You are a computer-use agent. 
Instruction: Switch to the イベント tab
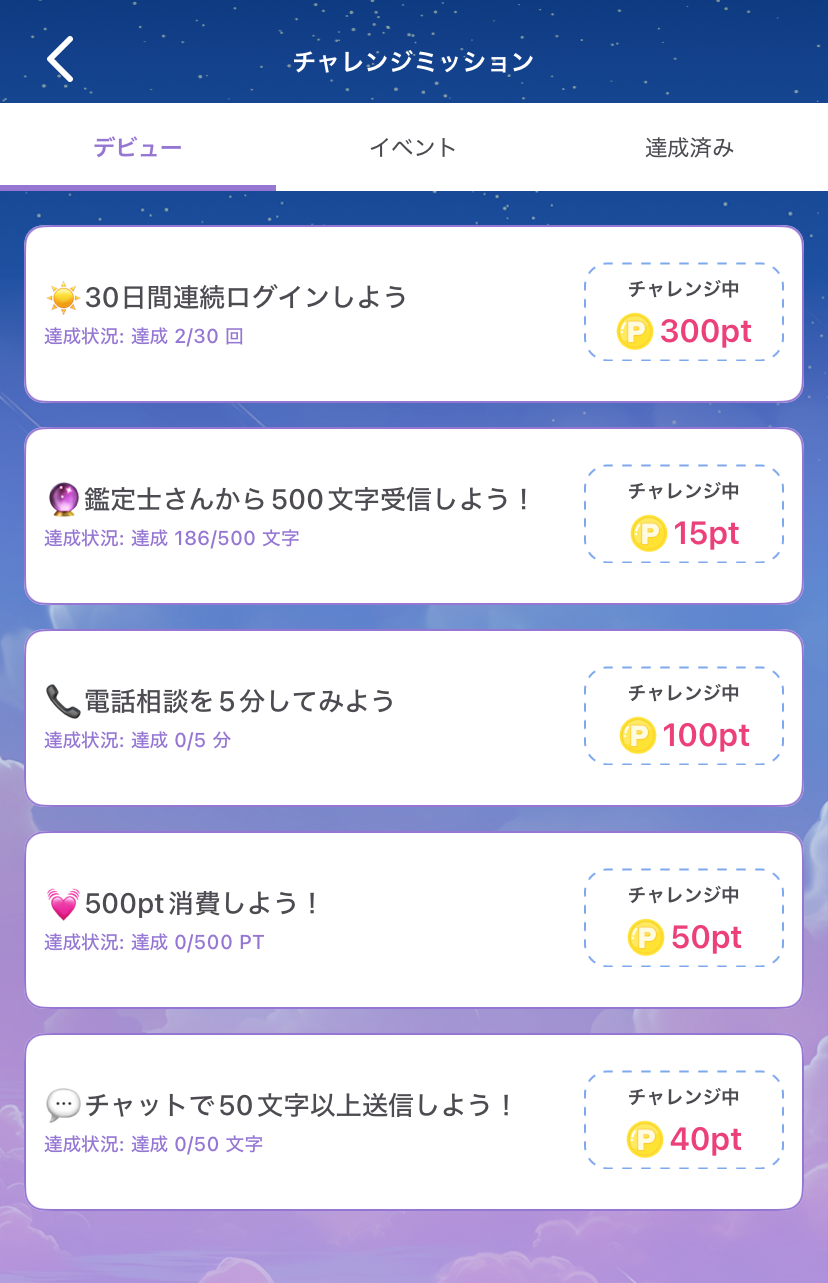click(x=413, y=148)
